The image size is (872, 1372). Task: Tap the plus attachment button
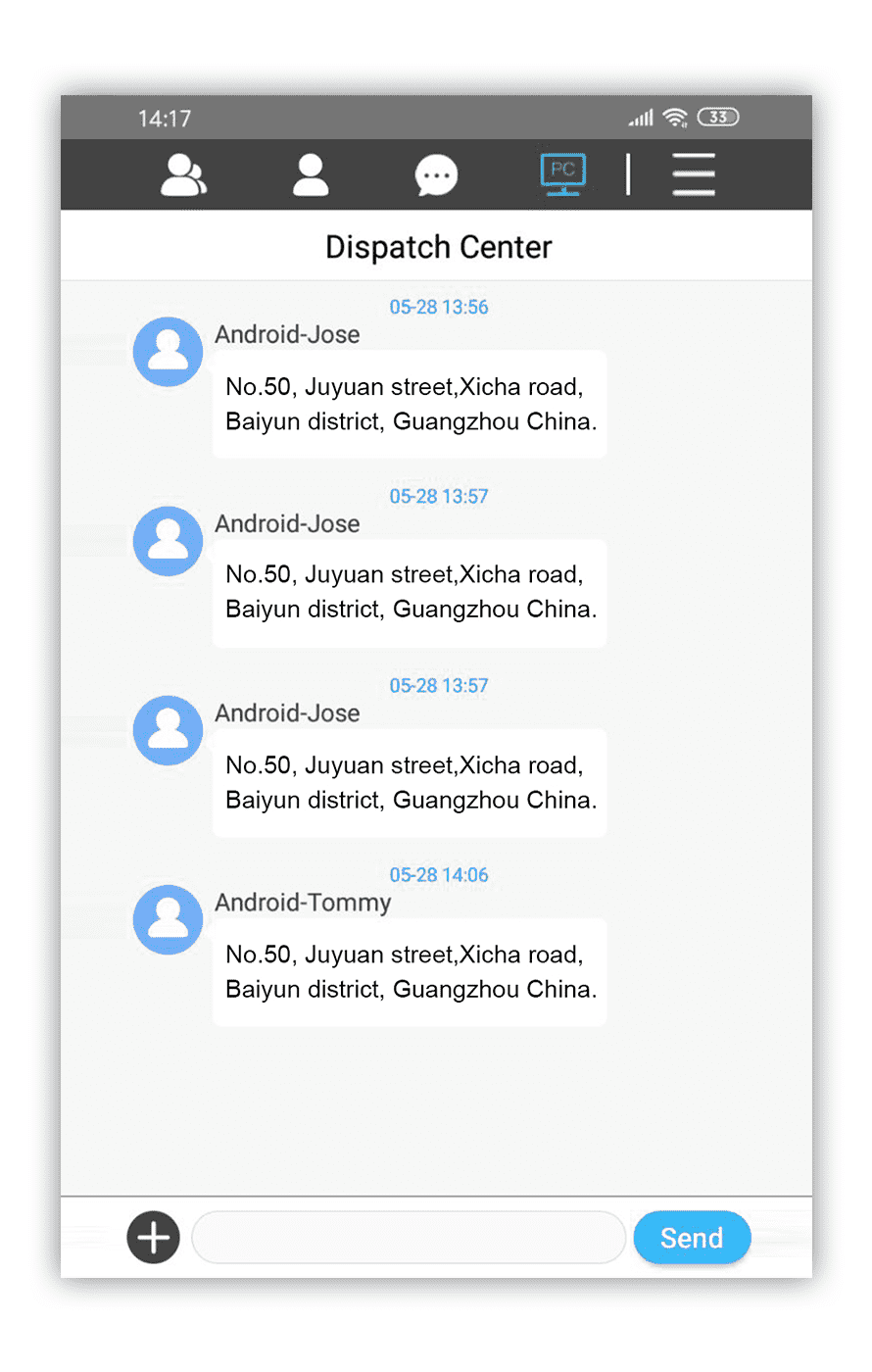(154, 1238)
